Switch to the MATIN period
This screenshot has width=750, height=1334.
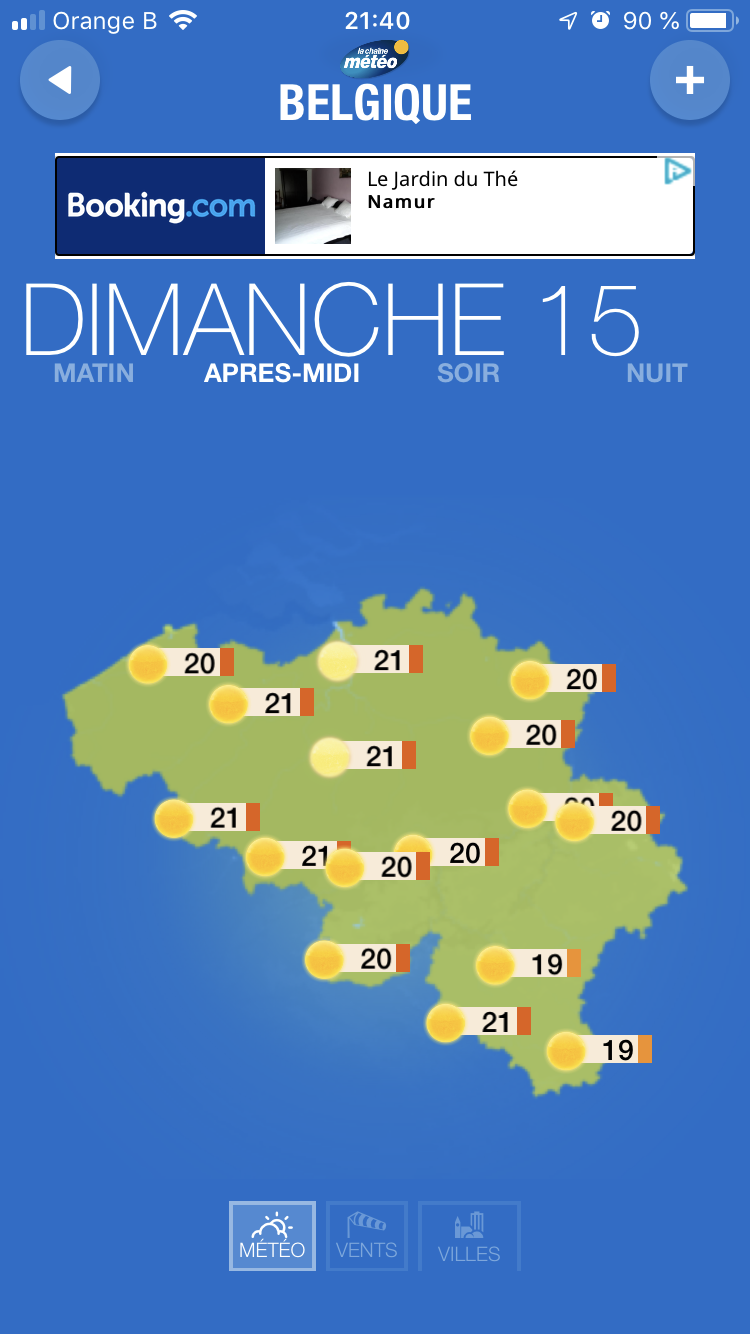click(94, 373)
